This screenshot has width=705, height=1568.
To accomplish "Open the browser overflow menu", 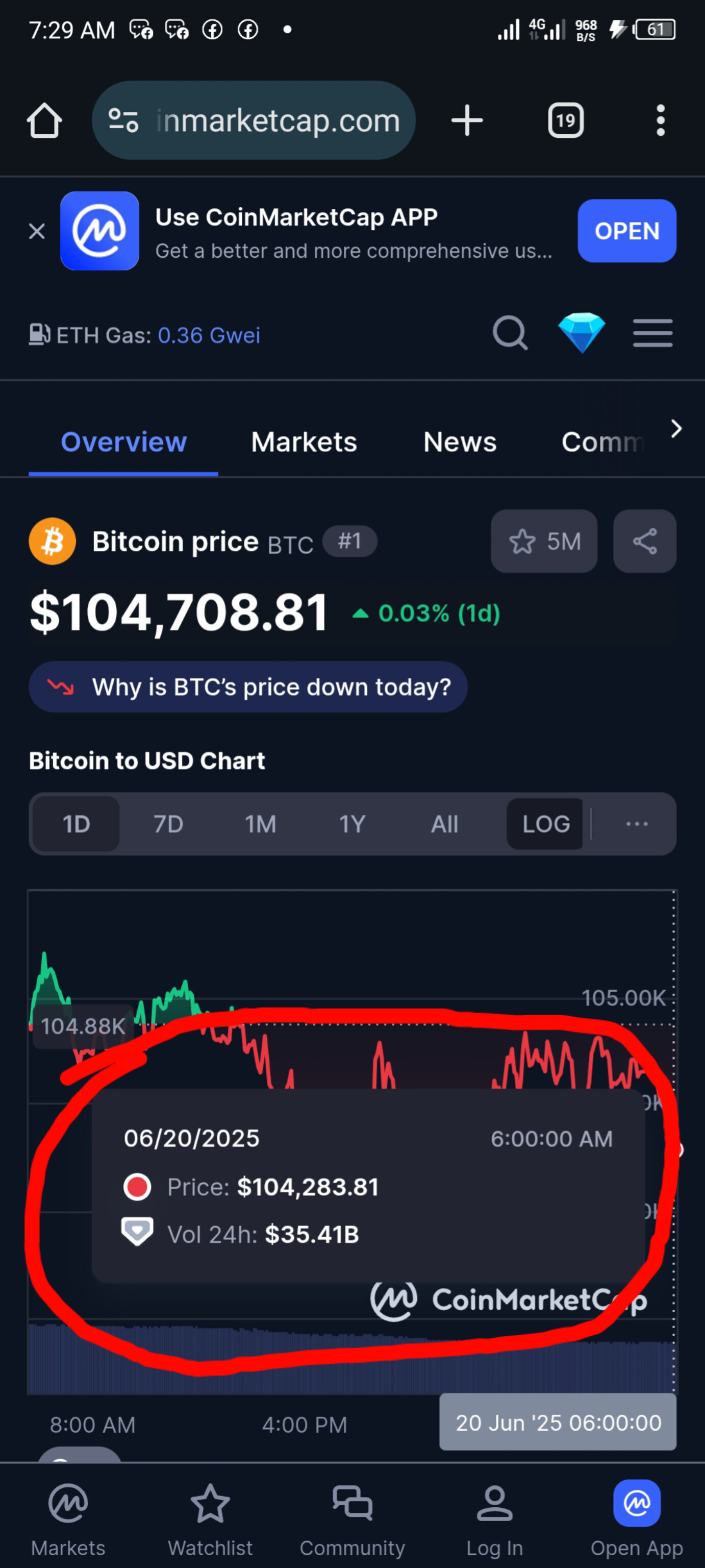I will point(661,120).
